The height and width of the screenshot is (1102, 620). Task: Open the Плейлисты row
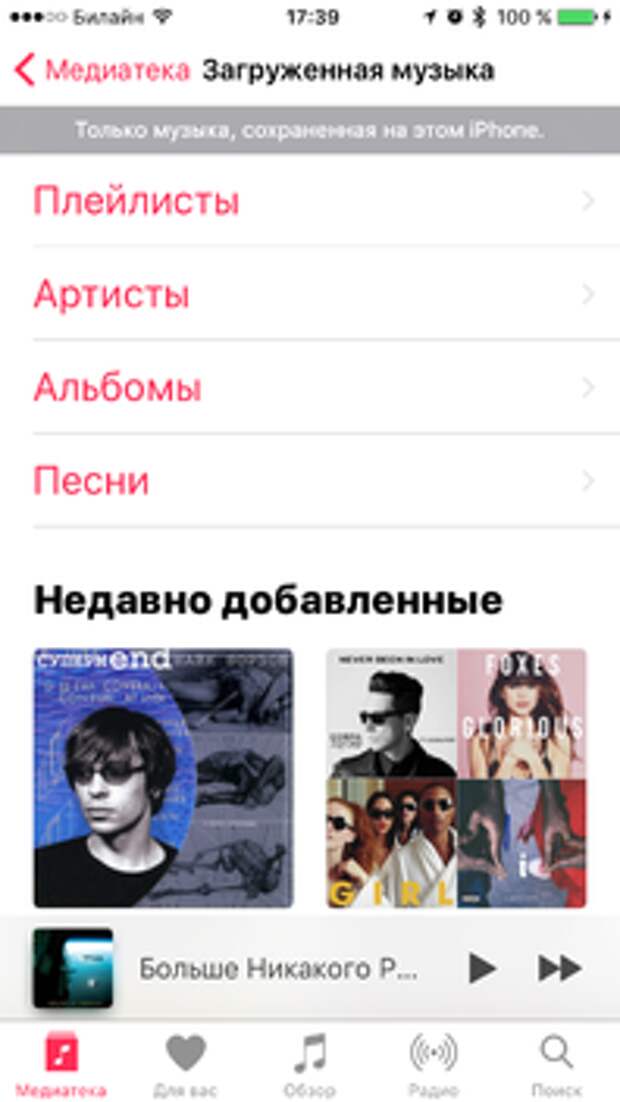[310, 202]
